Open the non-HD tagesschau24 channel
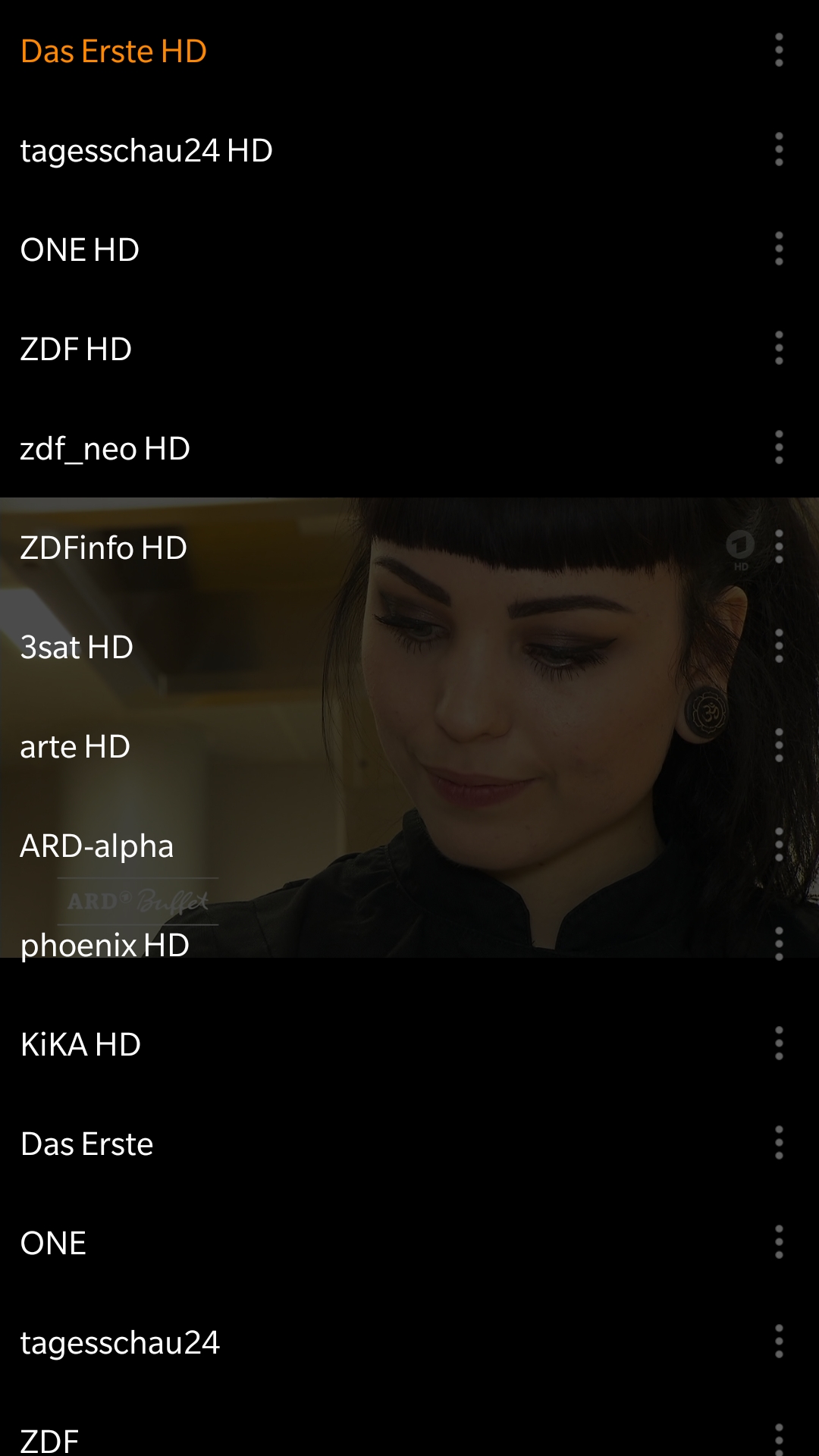 (x=120, y=1343)
